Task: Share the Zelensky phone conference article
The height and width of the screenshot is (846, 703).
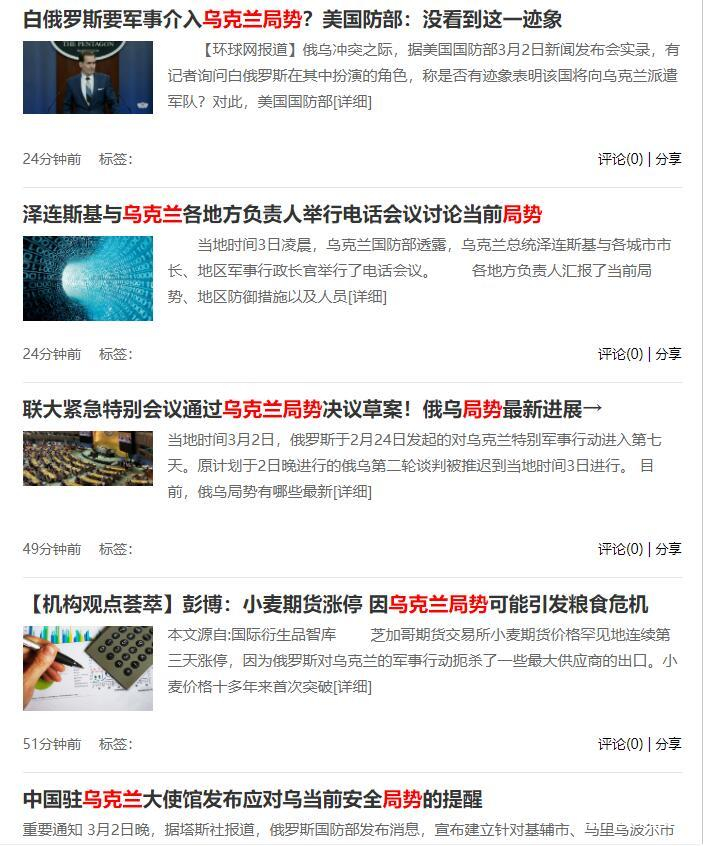Action: pyautogui.click(x=668, y=354)
